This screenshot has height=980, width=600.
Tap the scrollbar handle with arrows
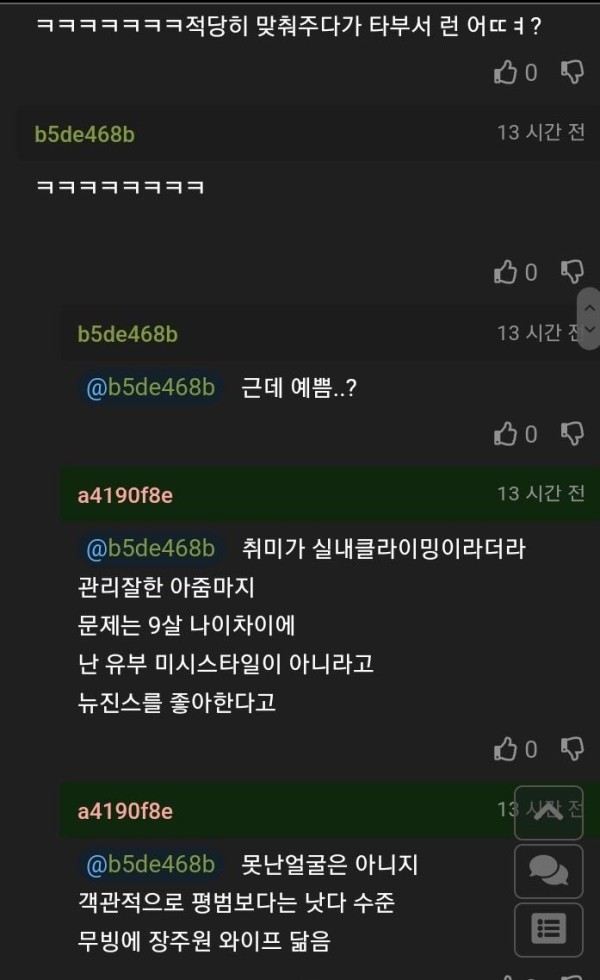tap(589, 319)
